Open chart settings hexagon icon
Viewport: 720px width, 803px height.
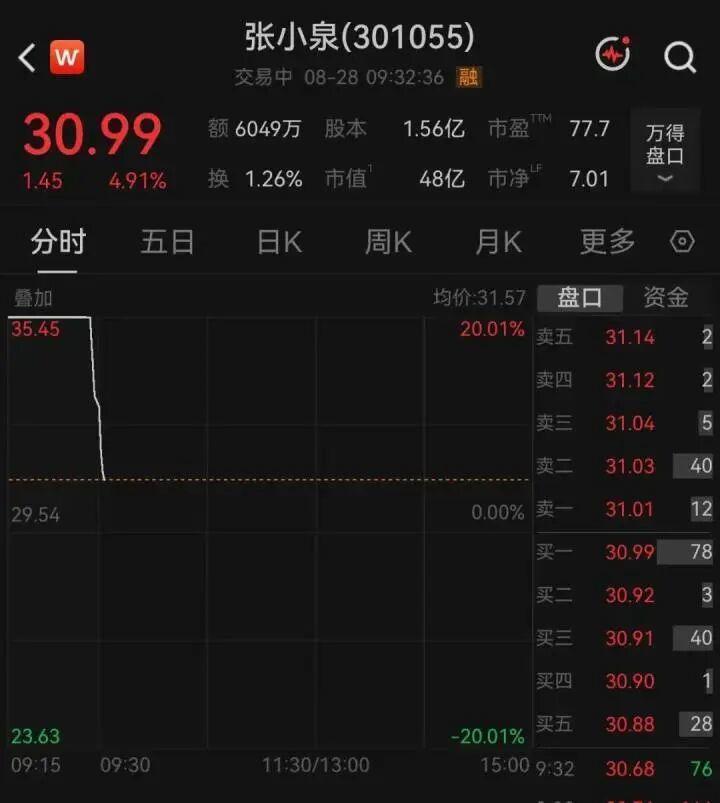point(682,241)
